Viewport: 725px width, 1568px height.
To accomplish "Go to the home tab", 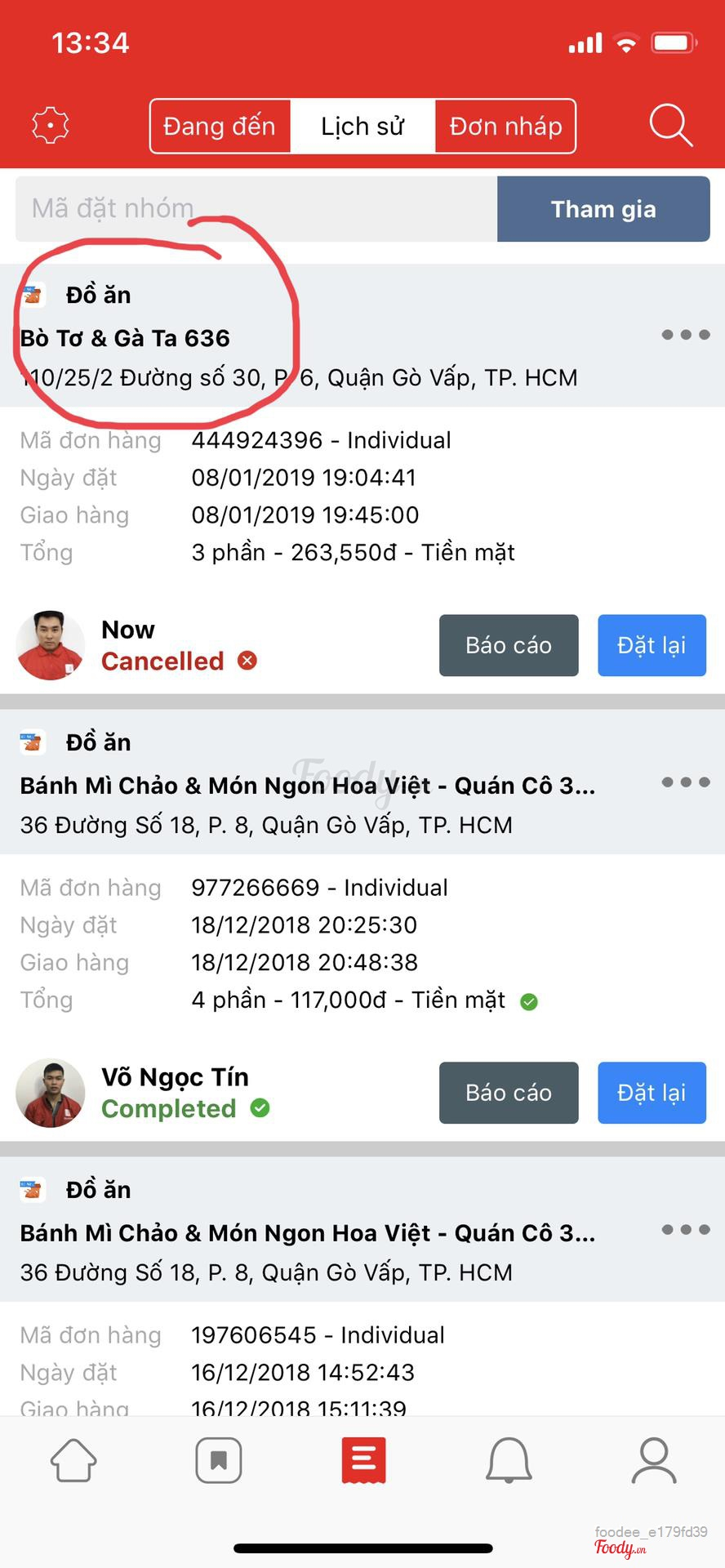I will tap(73, 1460).
